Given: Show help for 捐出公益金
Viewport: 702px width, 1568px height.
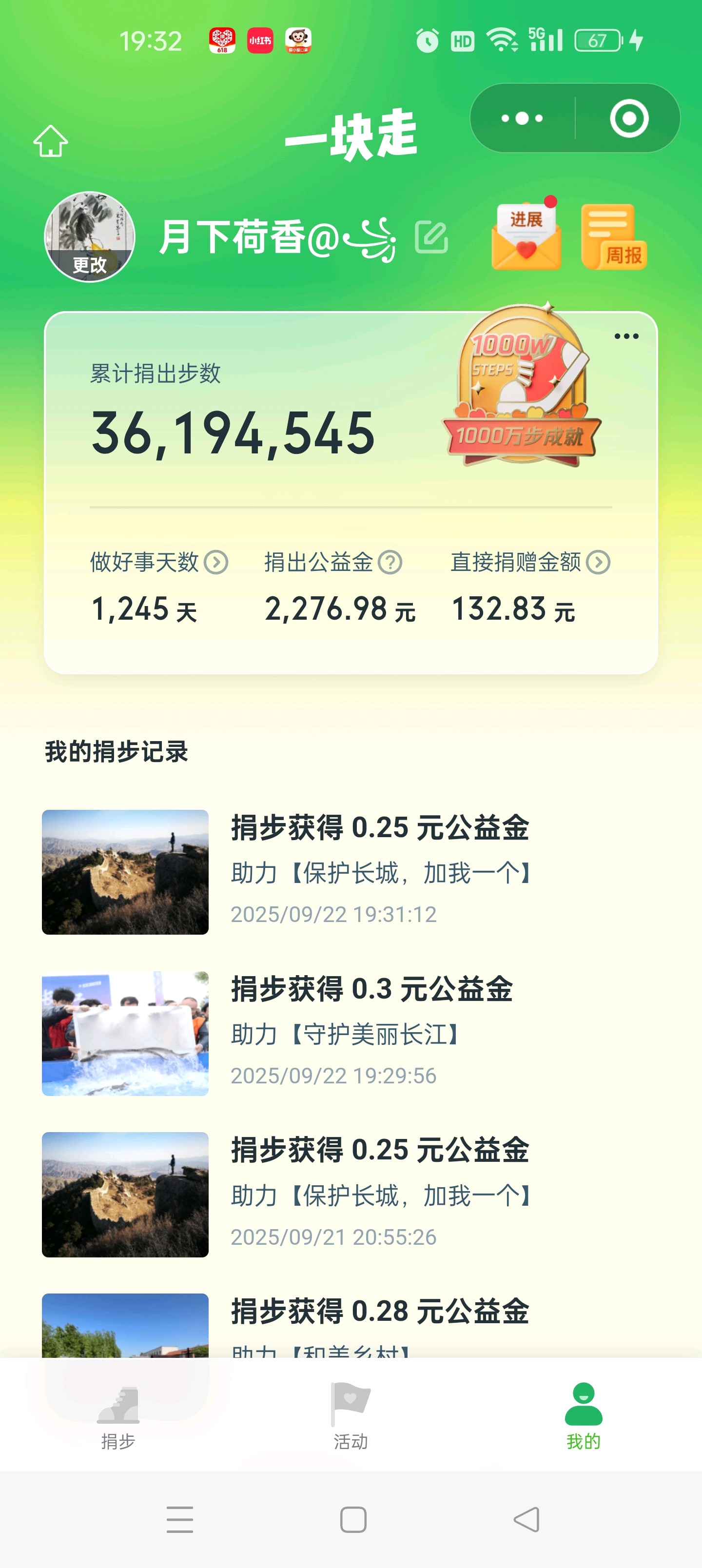Looking at the screenshot, I should tap(390, 563).
